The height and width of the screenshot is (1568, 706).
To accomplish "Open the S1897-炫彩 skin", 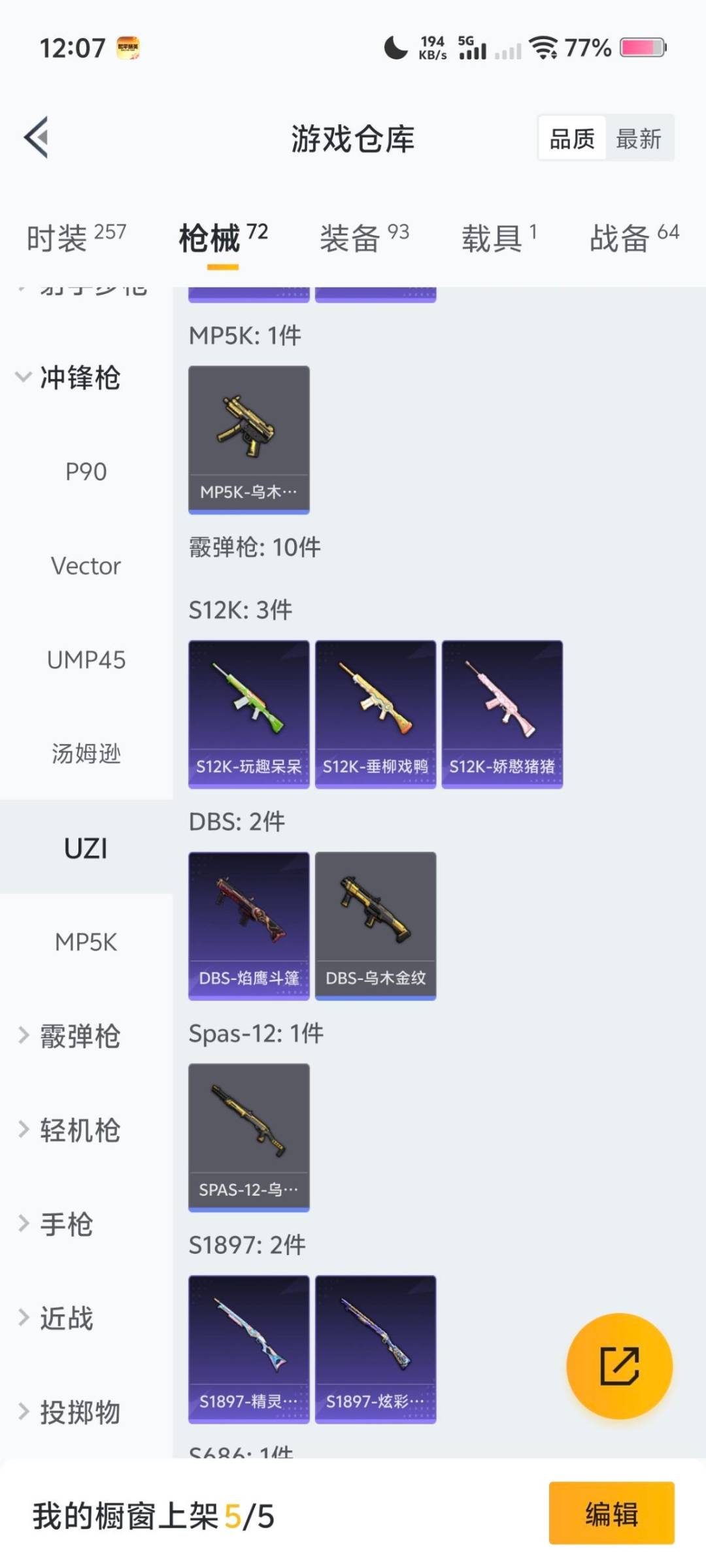I will 375,1346.
